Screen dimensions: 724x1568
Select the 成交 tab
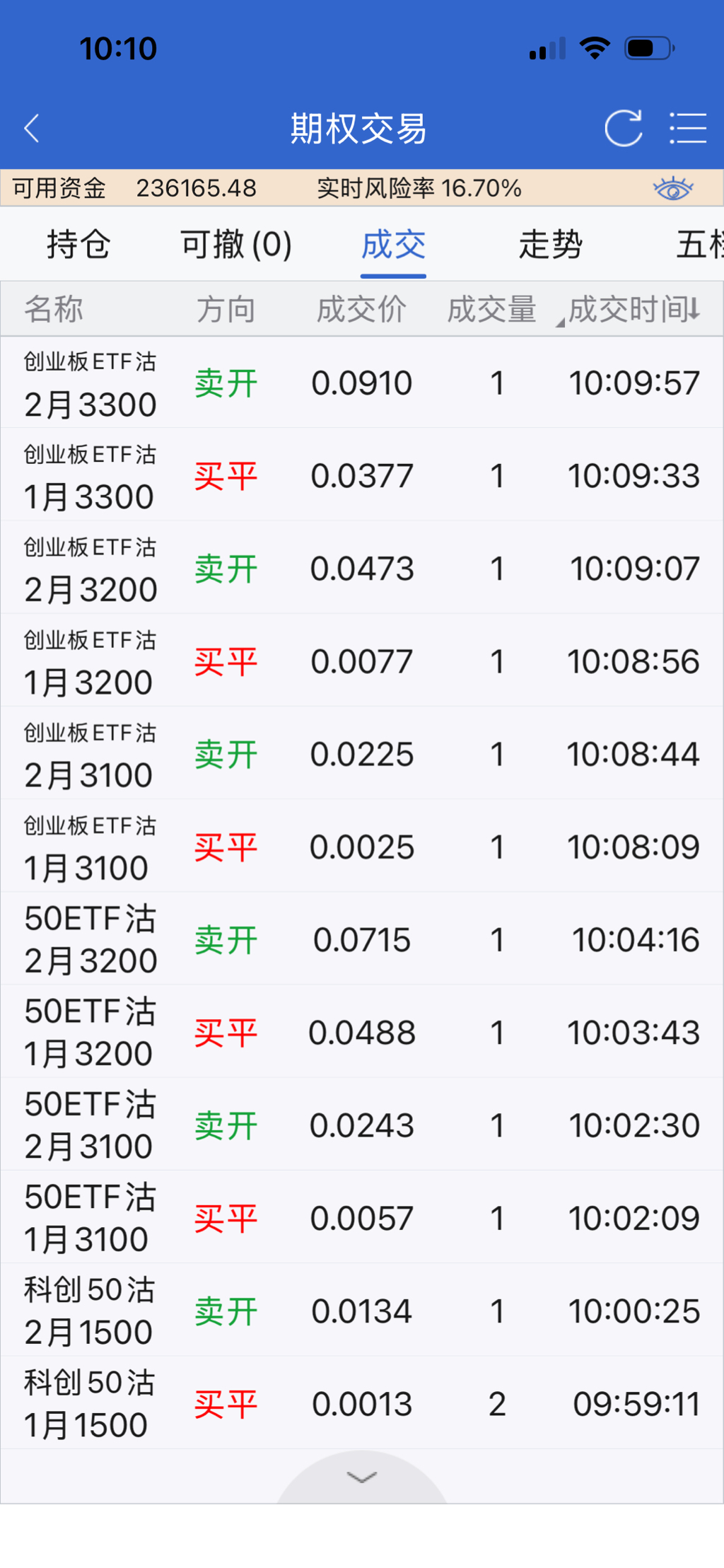coord(393,245)
